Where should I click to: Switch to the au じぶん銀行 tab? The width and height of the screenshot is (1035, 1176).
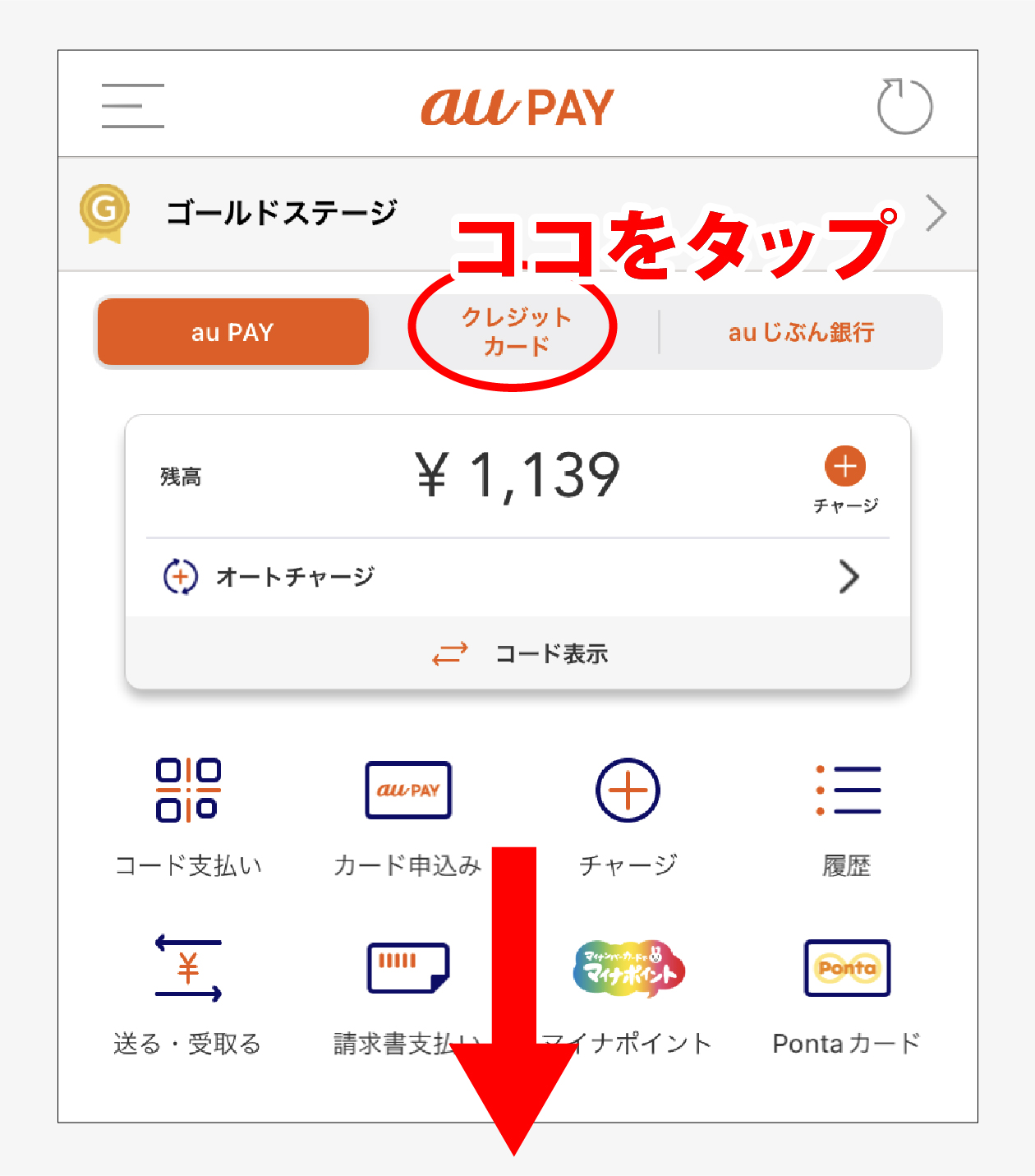point(801,332)
